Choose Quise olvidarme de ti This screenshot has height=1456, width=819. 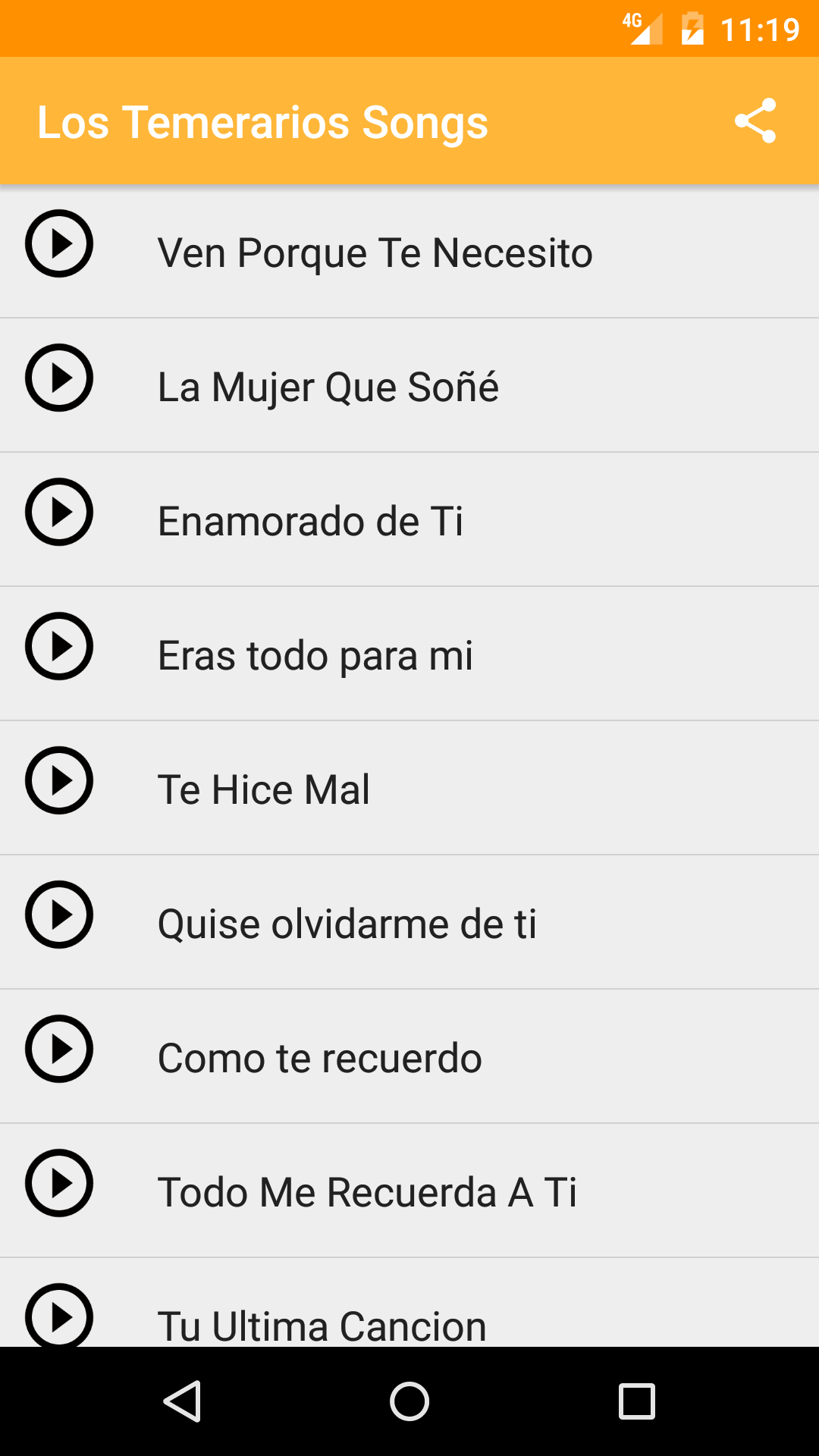tap(347, 924)
